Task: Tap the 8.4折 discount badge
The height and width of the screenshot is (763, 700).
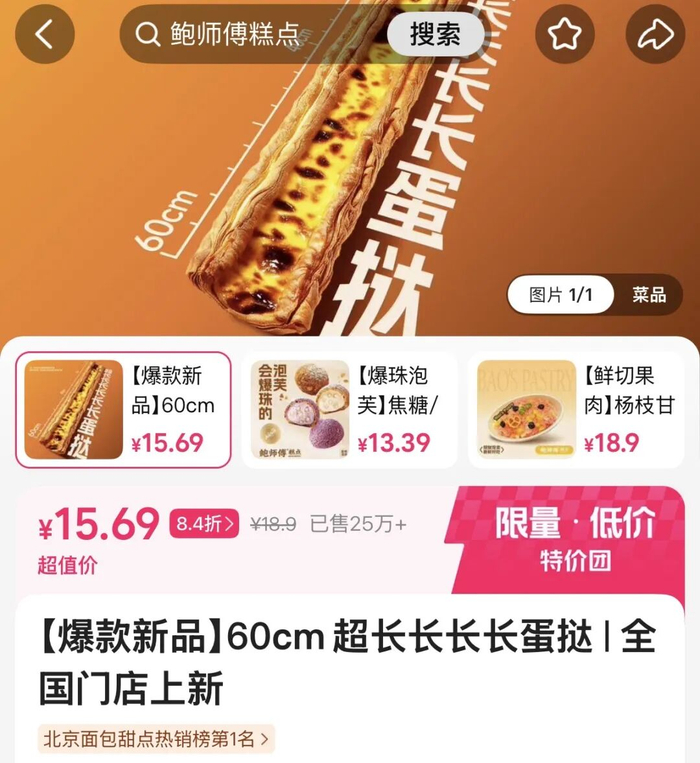Action: (x=204, y=524)
